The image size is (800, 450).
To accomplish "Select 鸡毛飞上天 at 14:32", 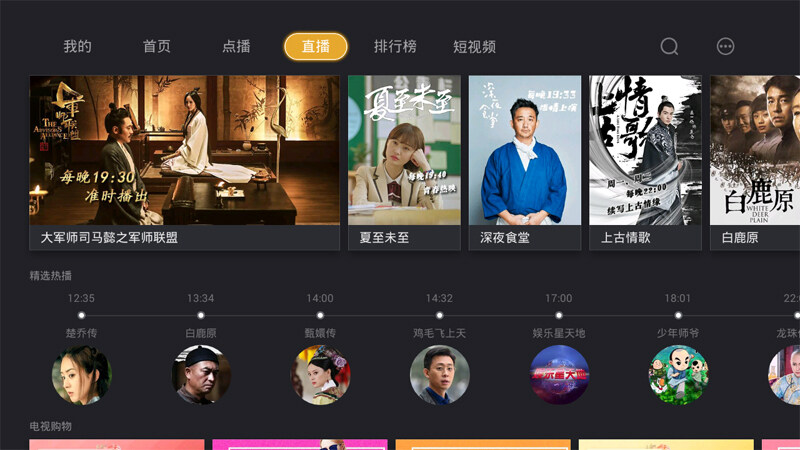I will (439, 375).
